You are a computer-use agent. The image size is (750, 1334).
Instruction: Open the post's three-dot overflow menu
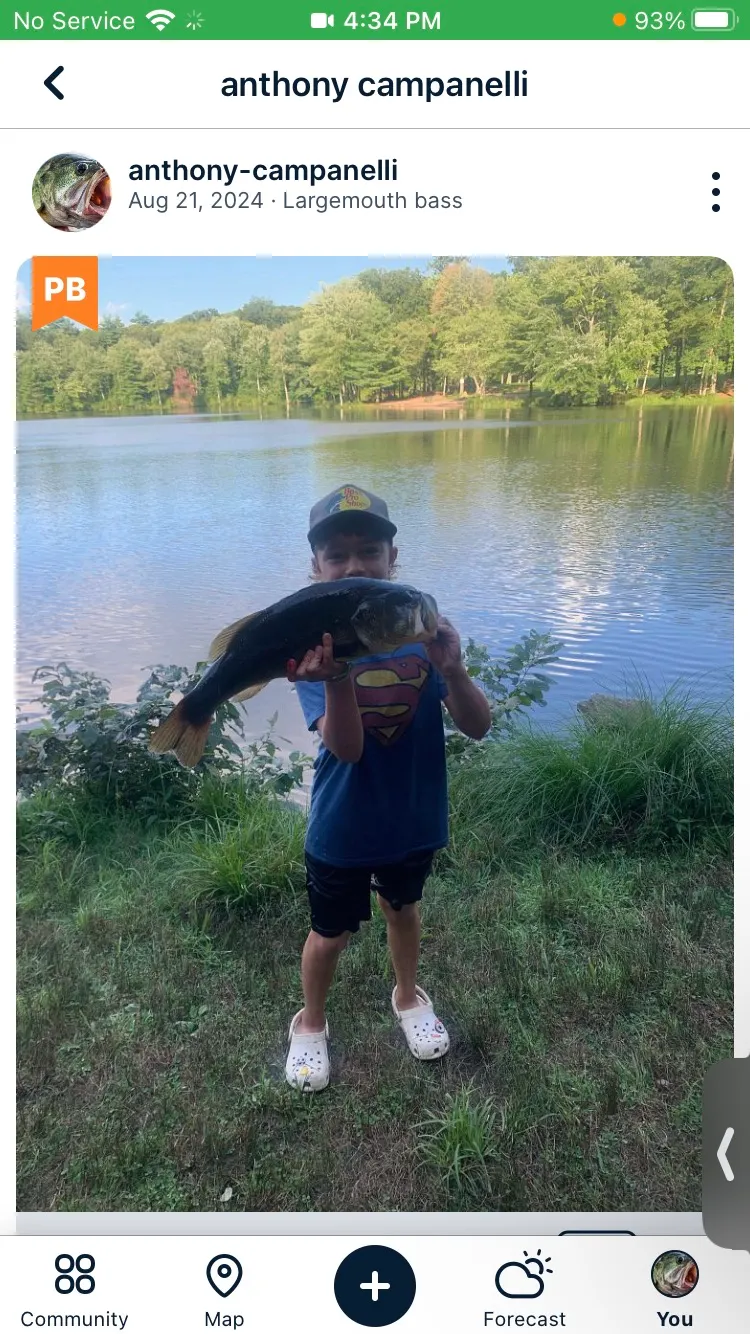coord(715,192)
